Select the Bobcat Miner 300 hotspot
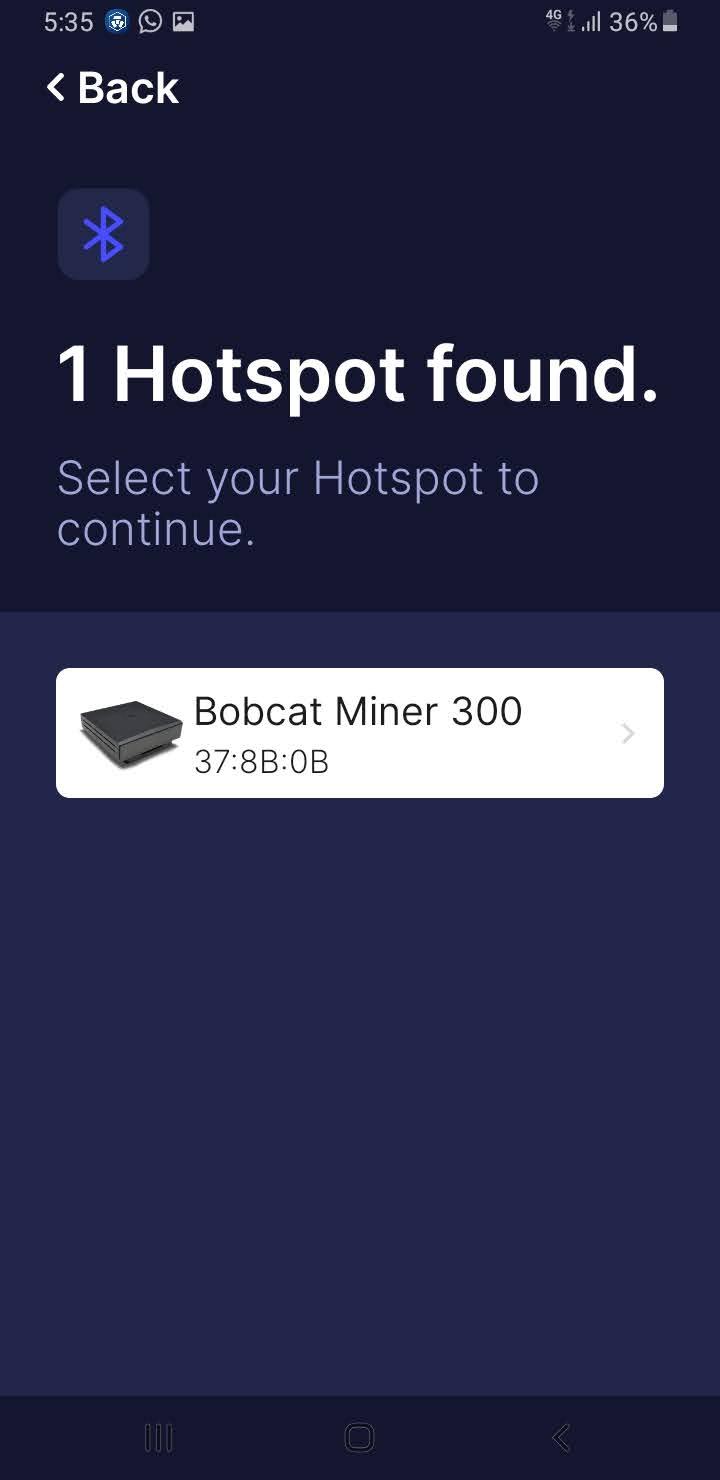The width and height of the screenshot is (720, 1480). [x=360, y=733]
